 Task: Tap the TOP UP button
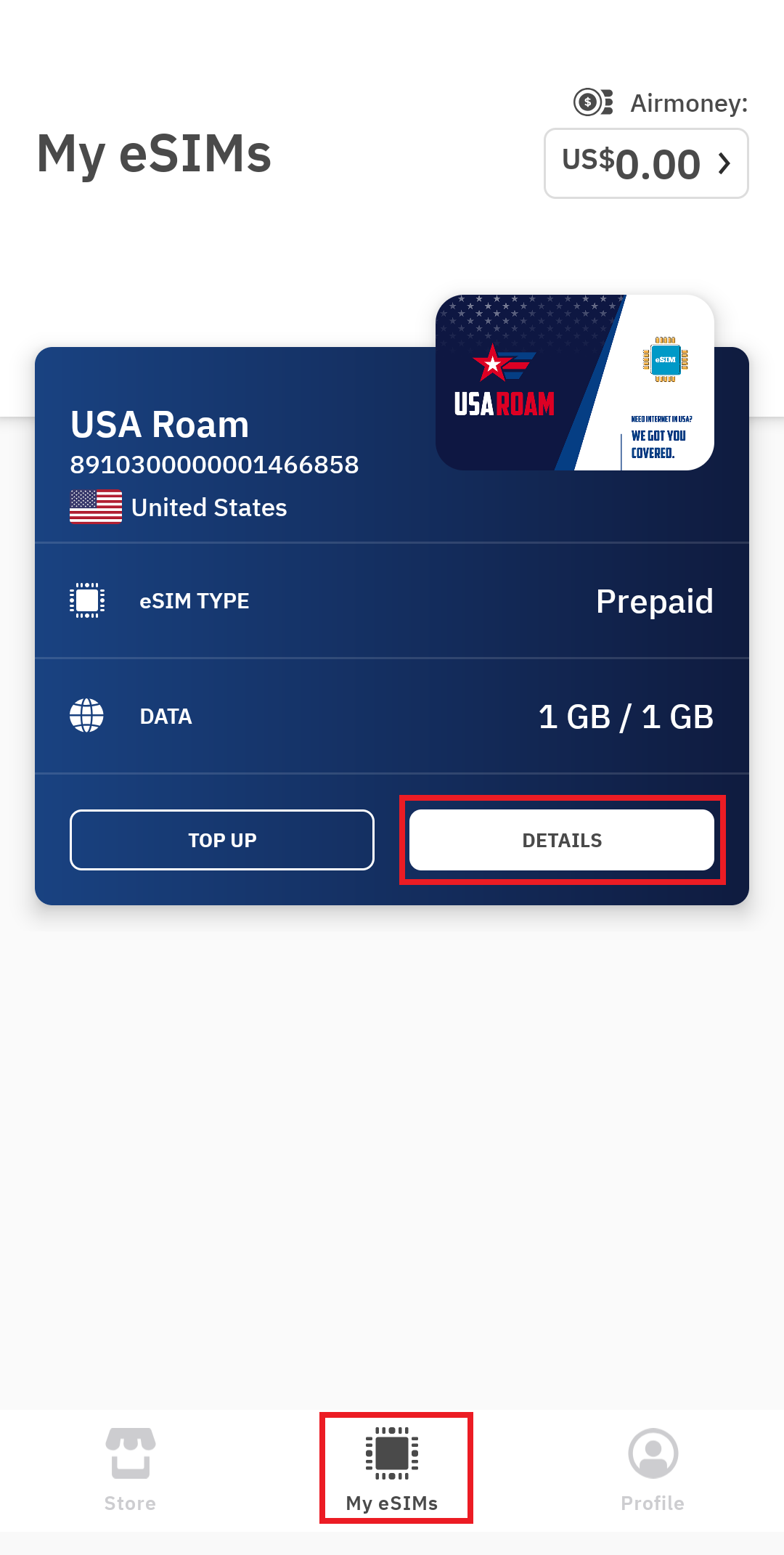(222, 840)
